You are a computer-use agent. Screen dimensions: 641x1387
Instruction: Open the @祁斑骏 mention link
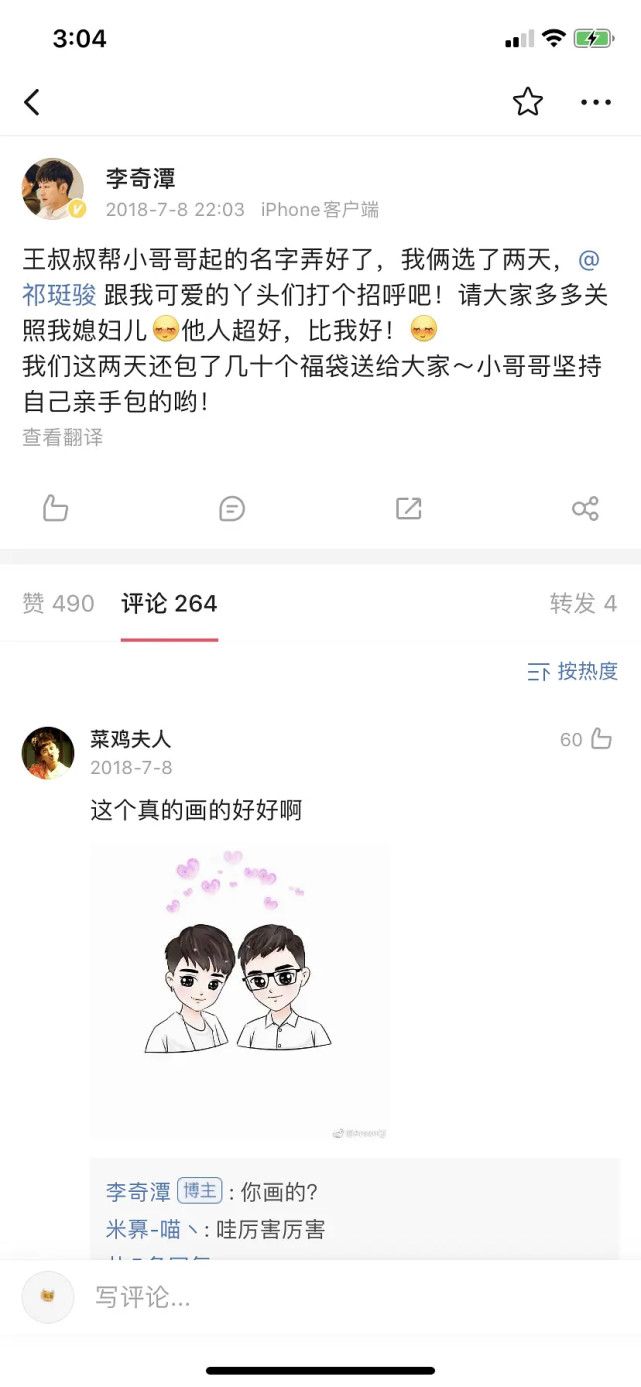click(x=60, y=294)
